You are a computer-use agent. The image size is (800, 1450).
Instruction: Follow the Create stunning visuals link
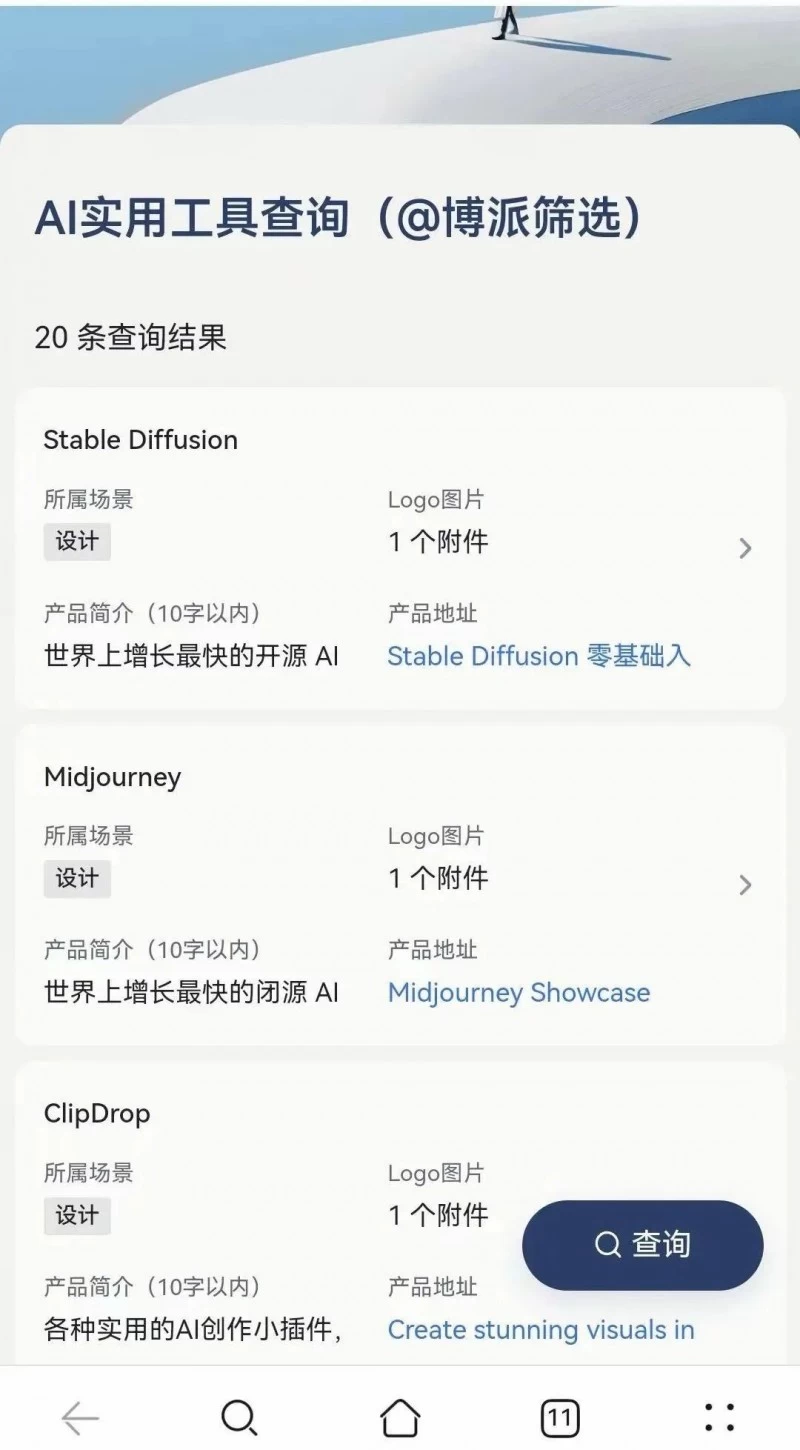click(x=540, y=1330)
